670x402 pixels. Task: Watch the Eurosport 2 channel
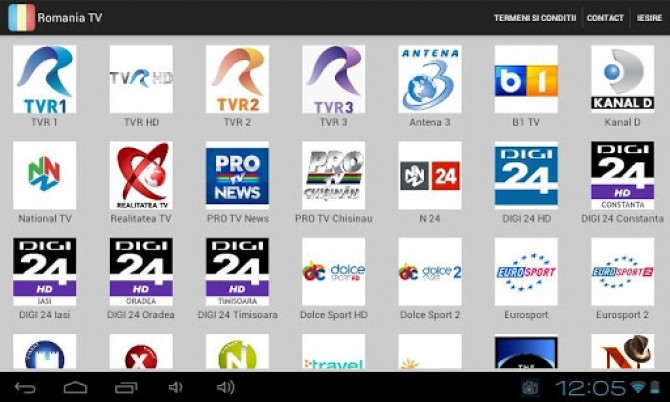point(622,272)
